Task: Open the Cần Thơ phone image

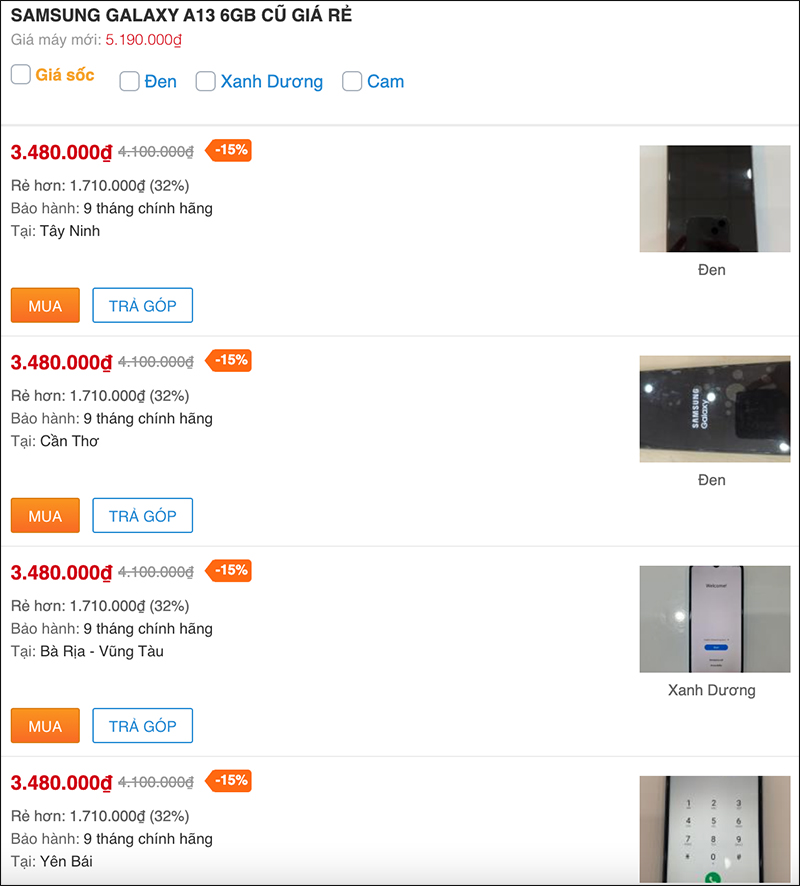Action: point(714,409)
